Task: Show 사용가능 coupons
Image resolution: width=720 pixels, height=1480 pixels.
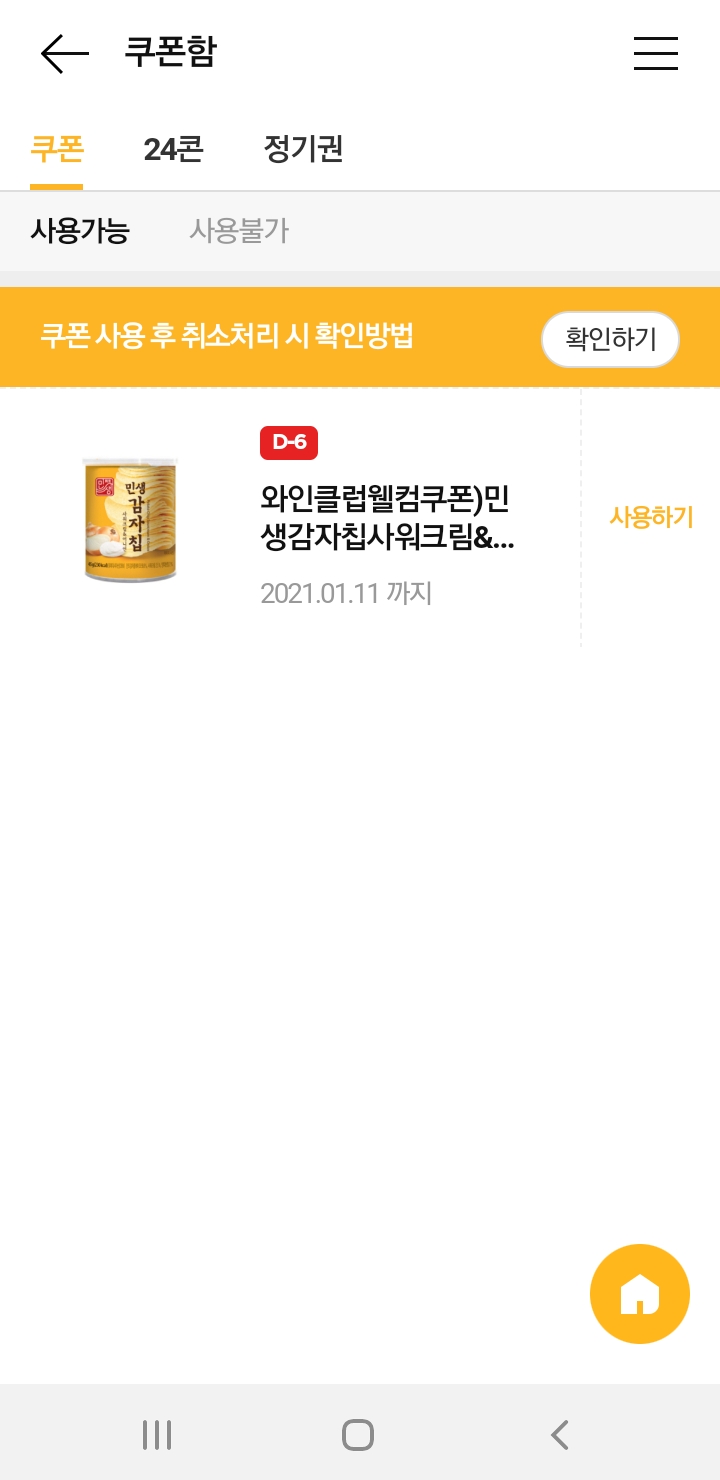Action: pyautogui.click(x=80, y=231)
